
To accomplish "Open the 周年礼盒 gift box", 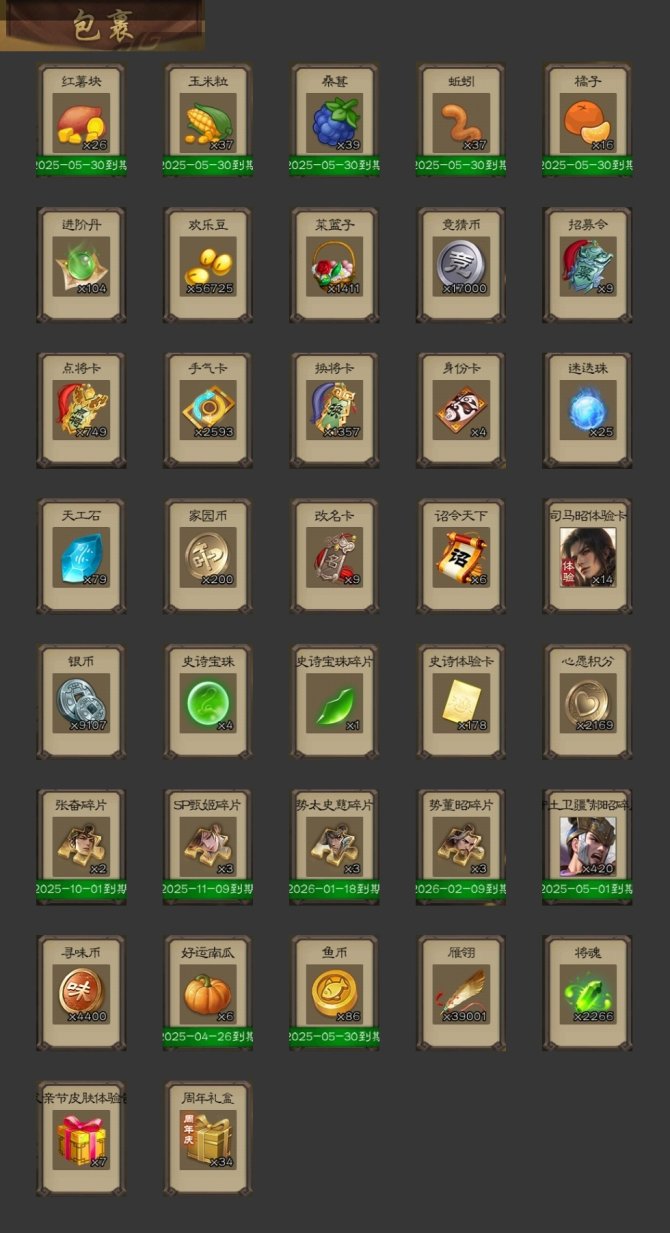I will point(208,1139).
